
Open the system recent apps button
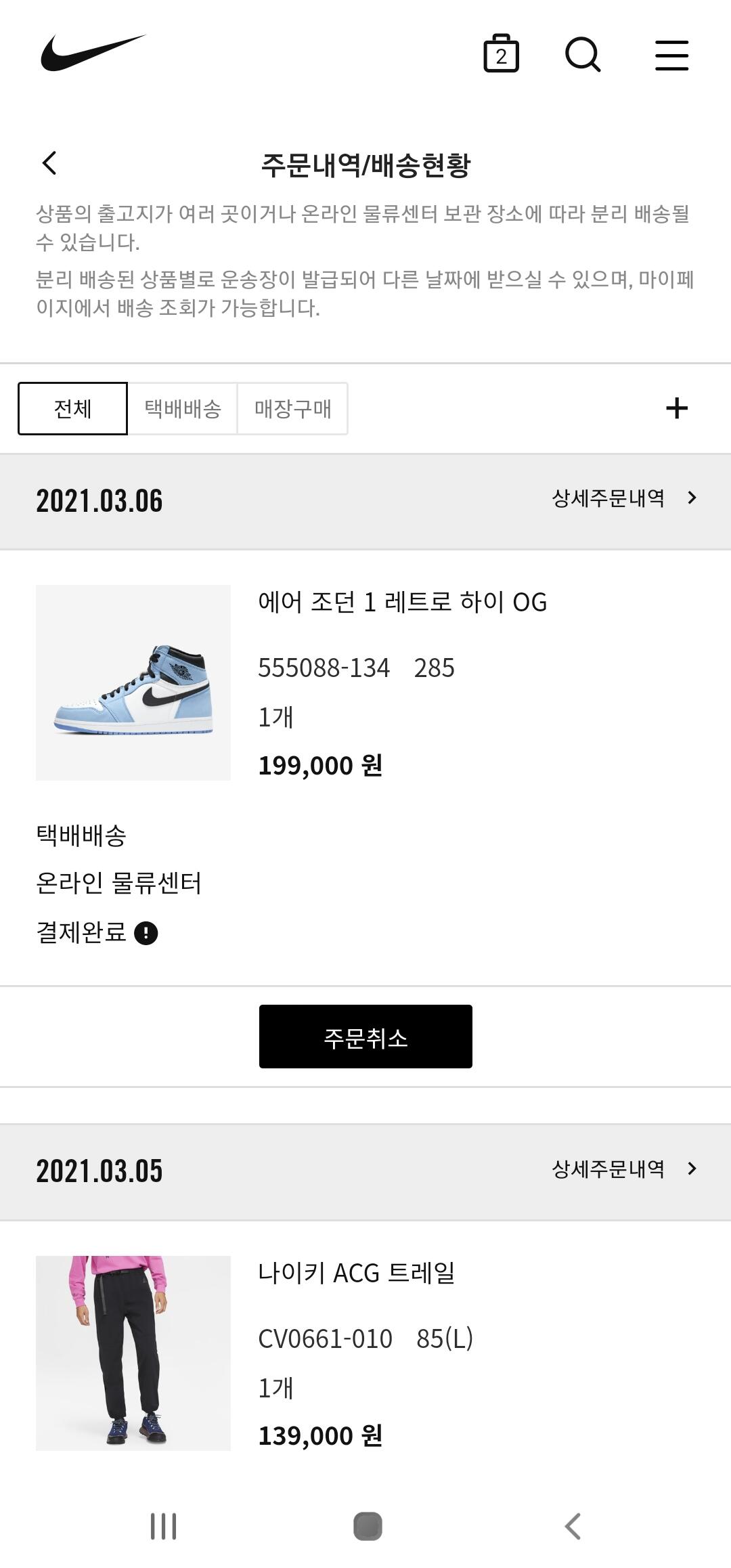click(163, 1526)
